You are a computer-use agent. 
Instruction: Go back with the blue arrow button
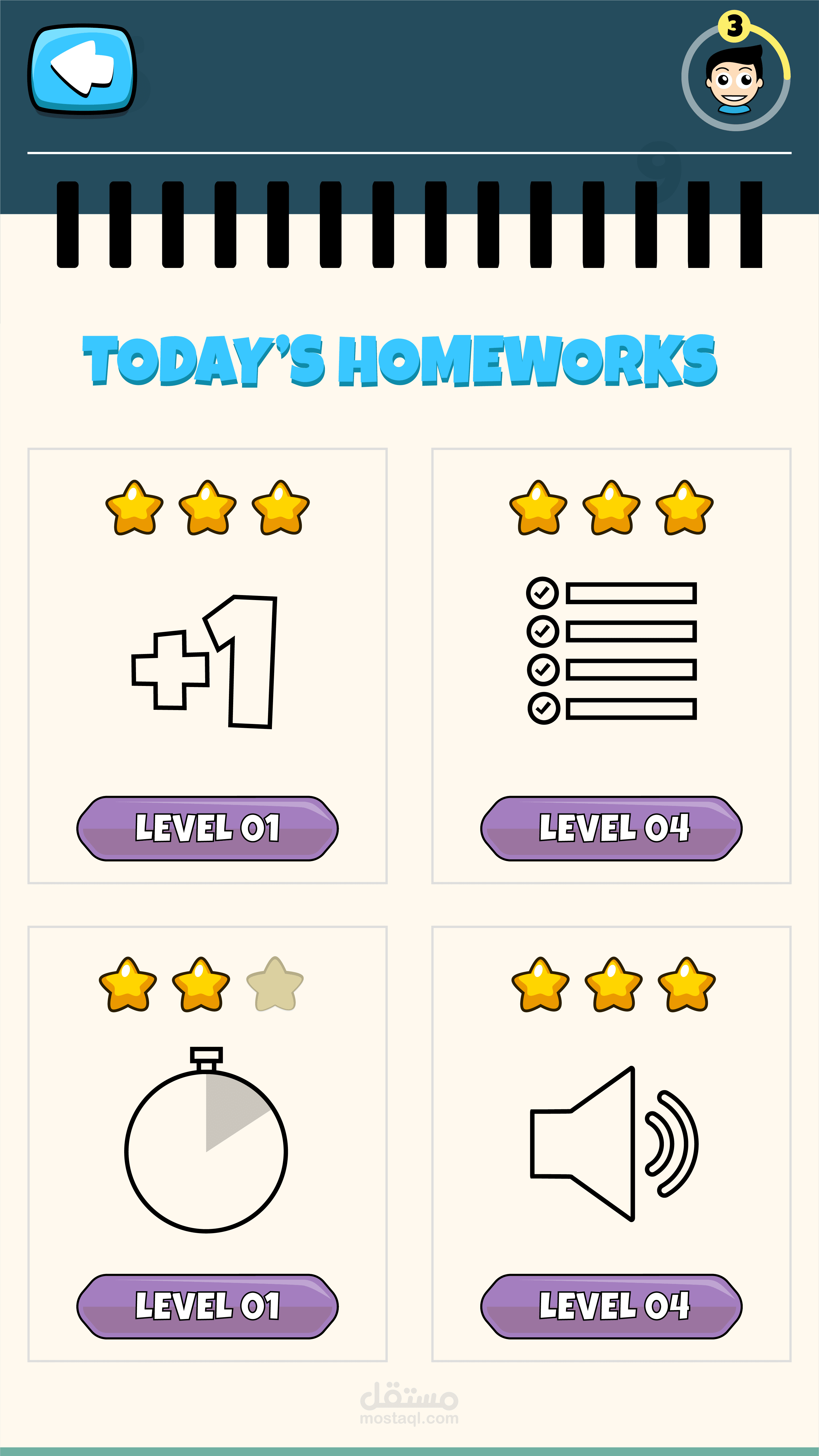click(83, 70)
